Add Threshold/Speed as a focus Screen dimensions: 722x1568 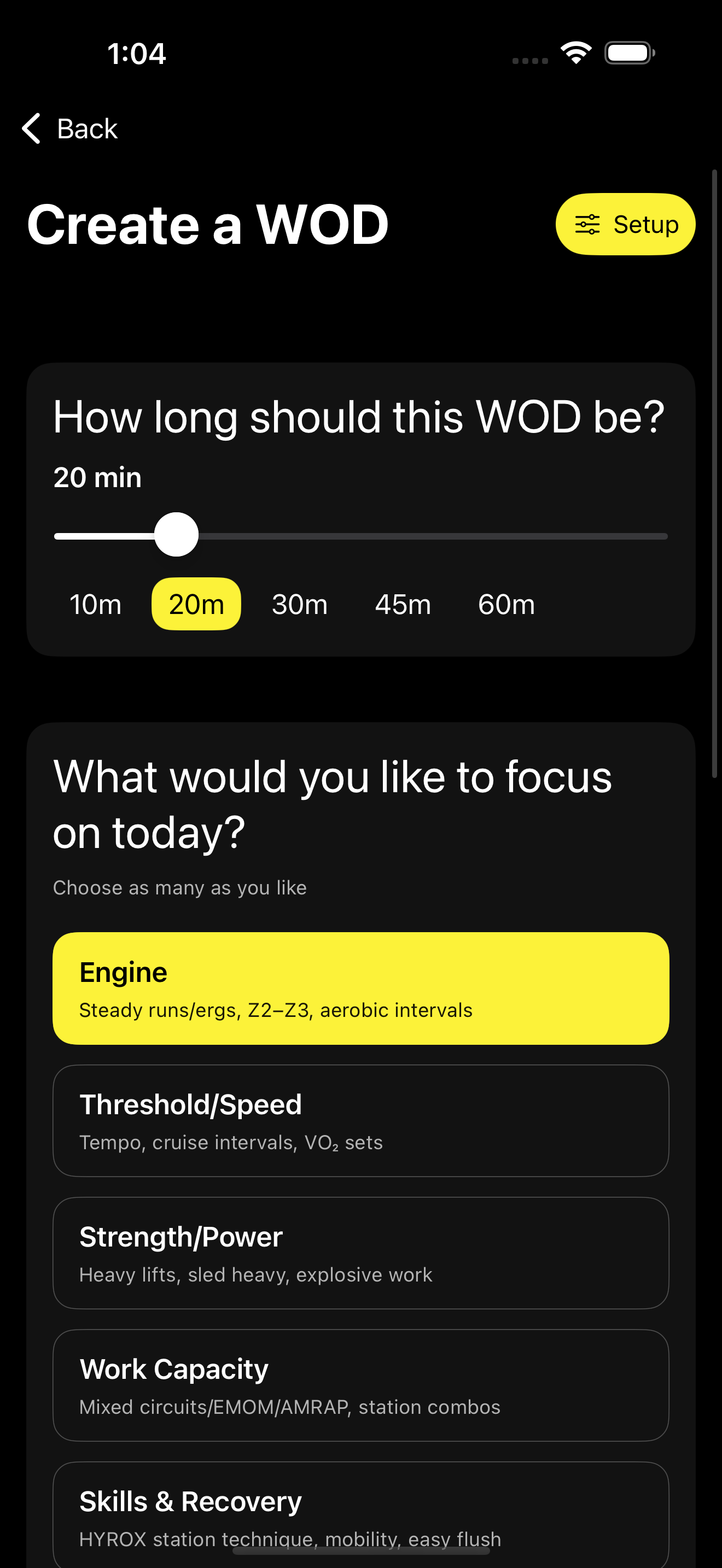pos(360,1121)
